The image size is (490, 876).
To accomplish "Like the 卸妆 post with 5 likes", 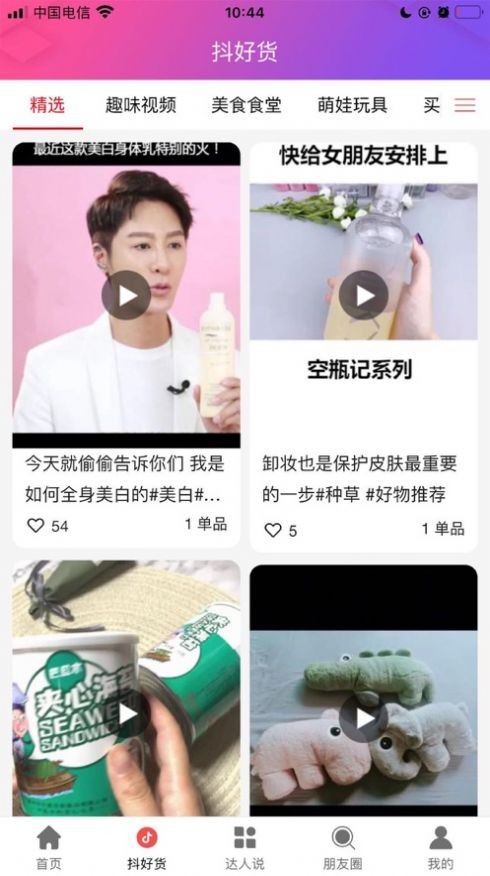I will [x=273, y=530].
